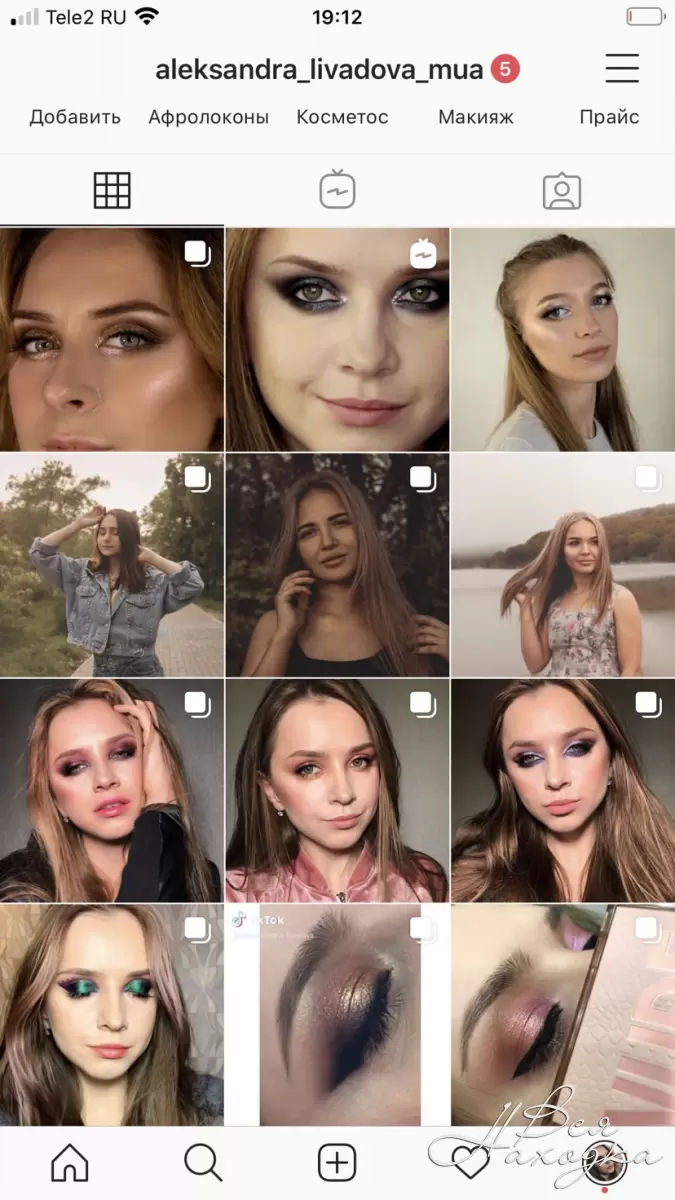
Task: Open the post with the pink satin jacket
Action: pos(337,790)
